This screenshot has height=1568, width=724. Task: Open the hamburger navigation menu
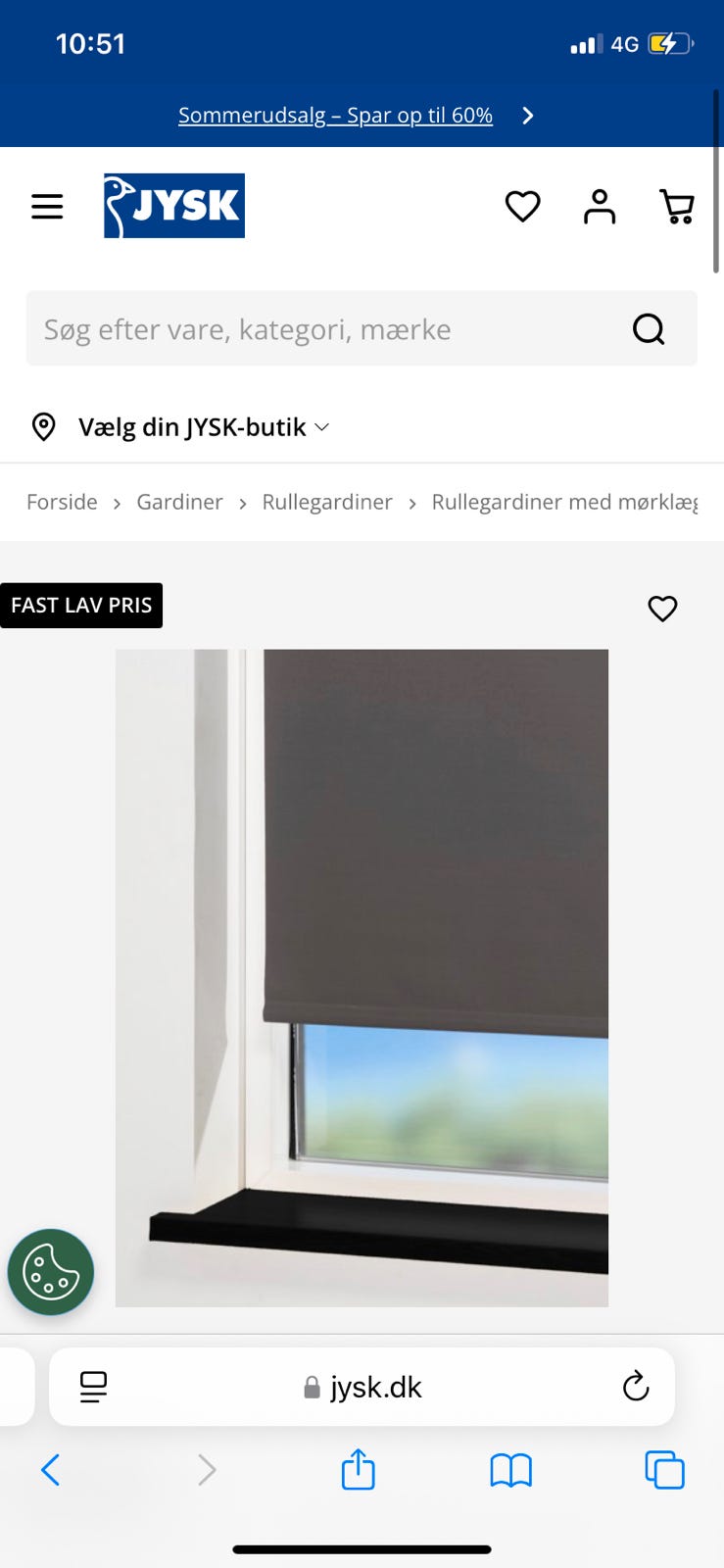[47, 206]
